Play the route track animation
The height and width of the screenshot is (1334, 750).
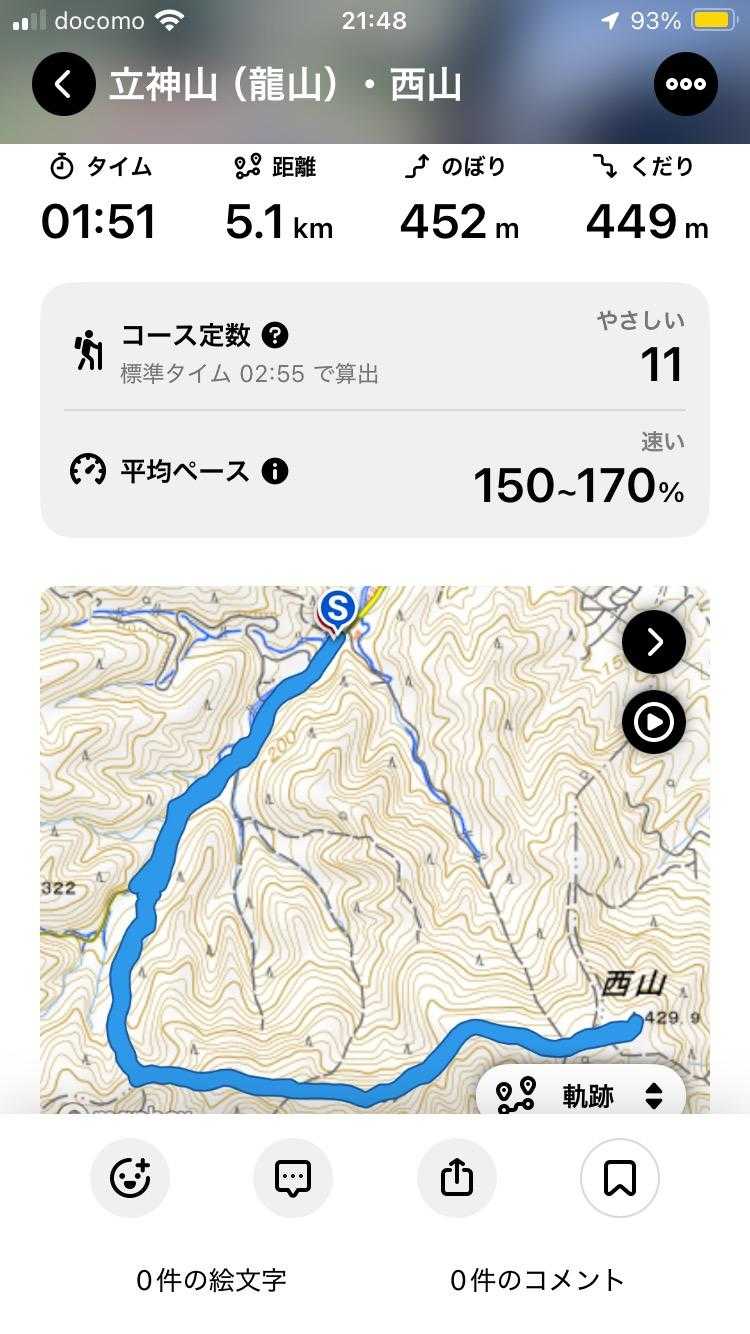click(654, 722)
